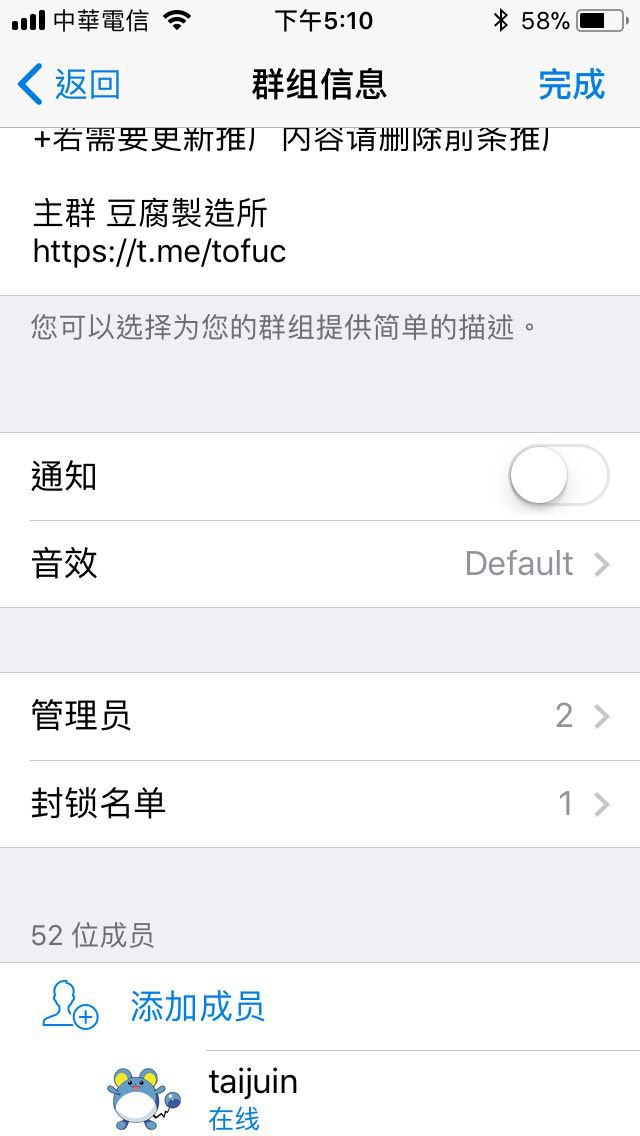The width and height of the screenshot is (640, 1136).
Task: Open the 管理员 administrators list
Action: coord(320,716)
